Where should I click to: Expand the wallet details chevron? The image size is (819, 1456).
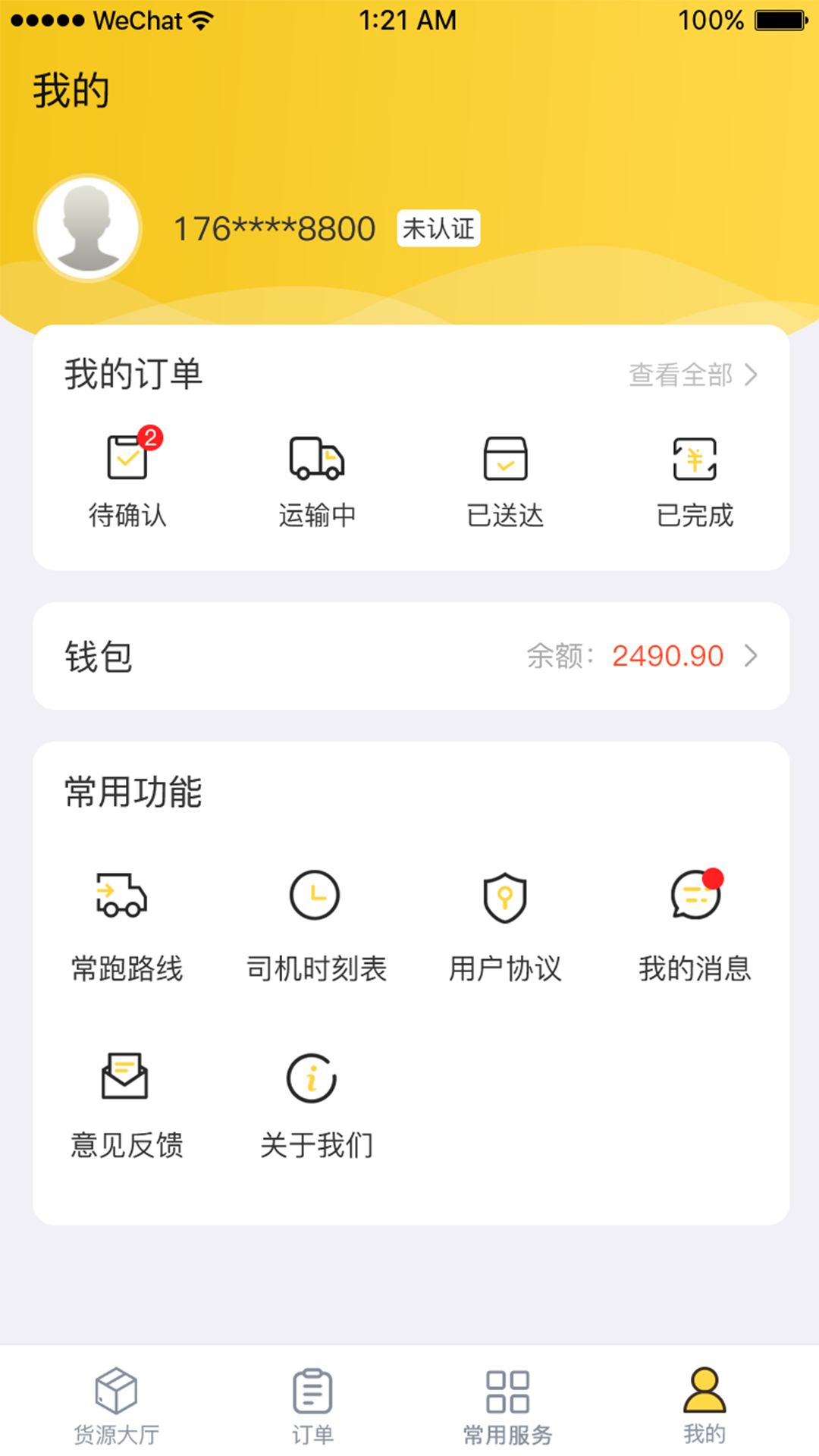tap(752, 657)
